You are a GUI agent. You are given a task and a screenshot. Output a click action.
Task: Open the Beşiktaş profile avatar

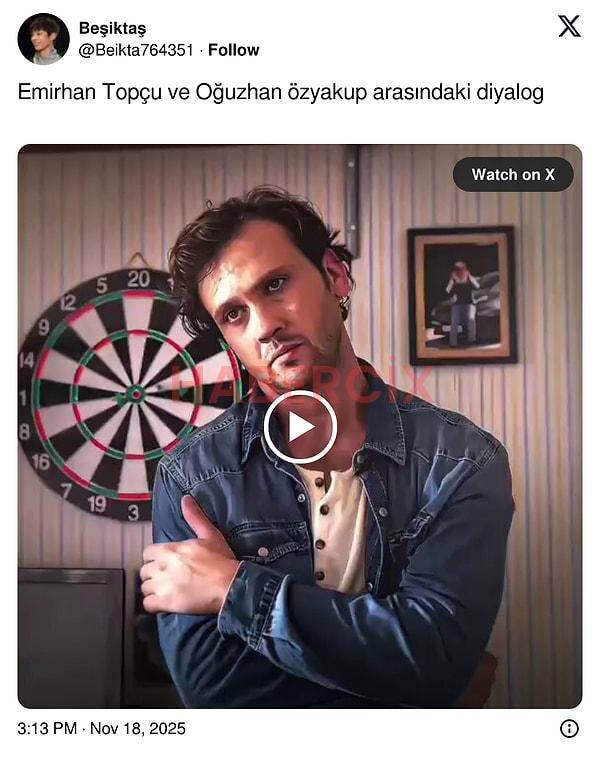tap(43, 39)
